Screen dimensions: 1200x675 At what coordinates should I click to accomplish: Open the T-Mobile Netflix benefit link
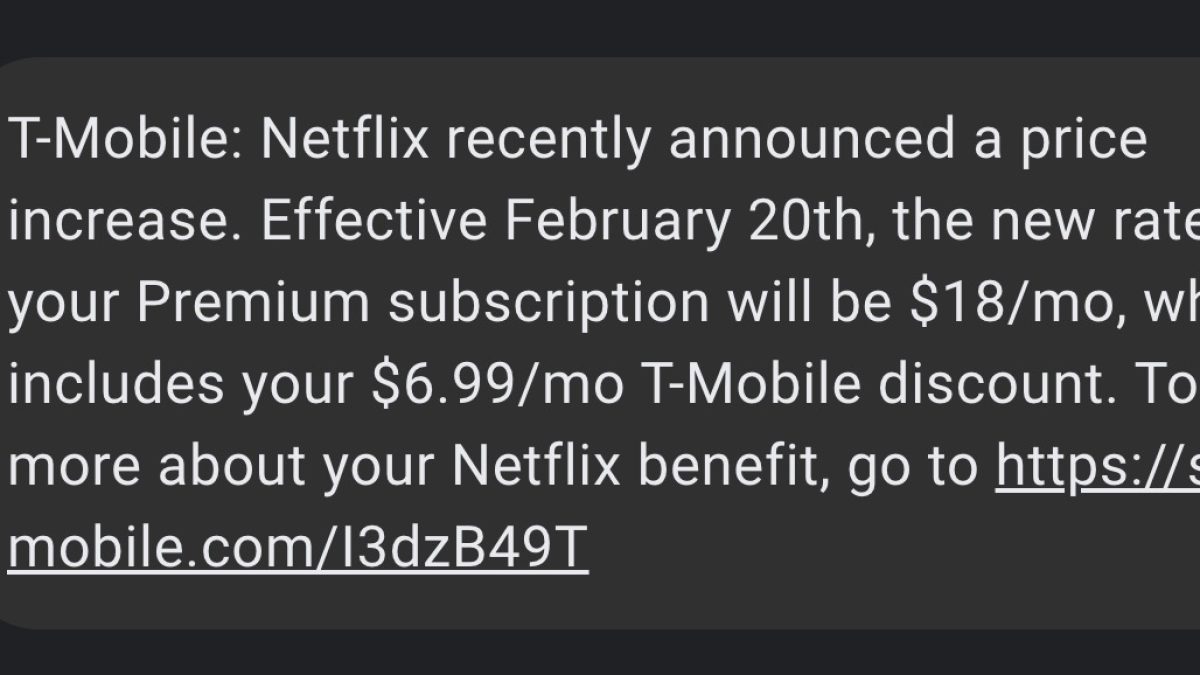[x=297, y=549]
